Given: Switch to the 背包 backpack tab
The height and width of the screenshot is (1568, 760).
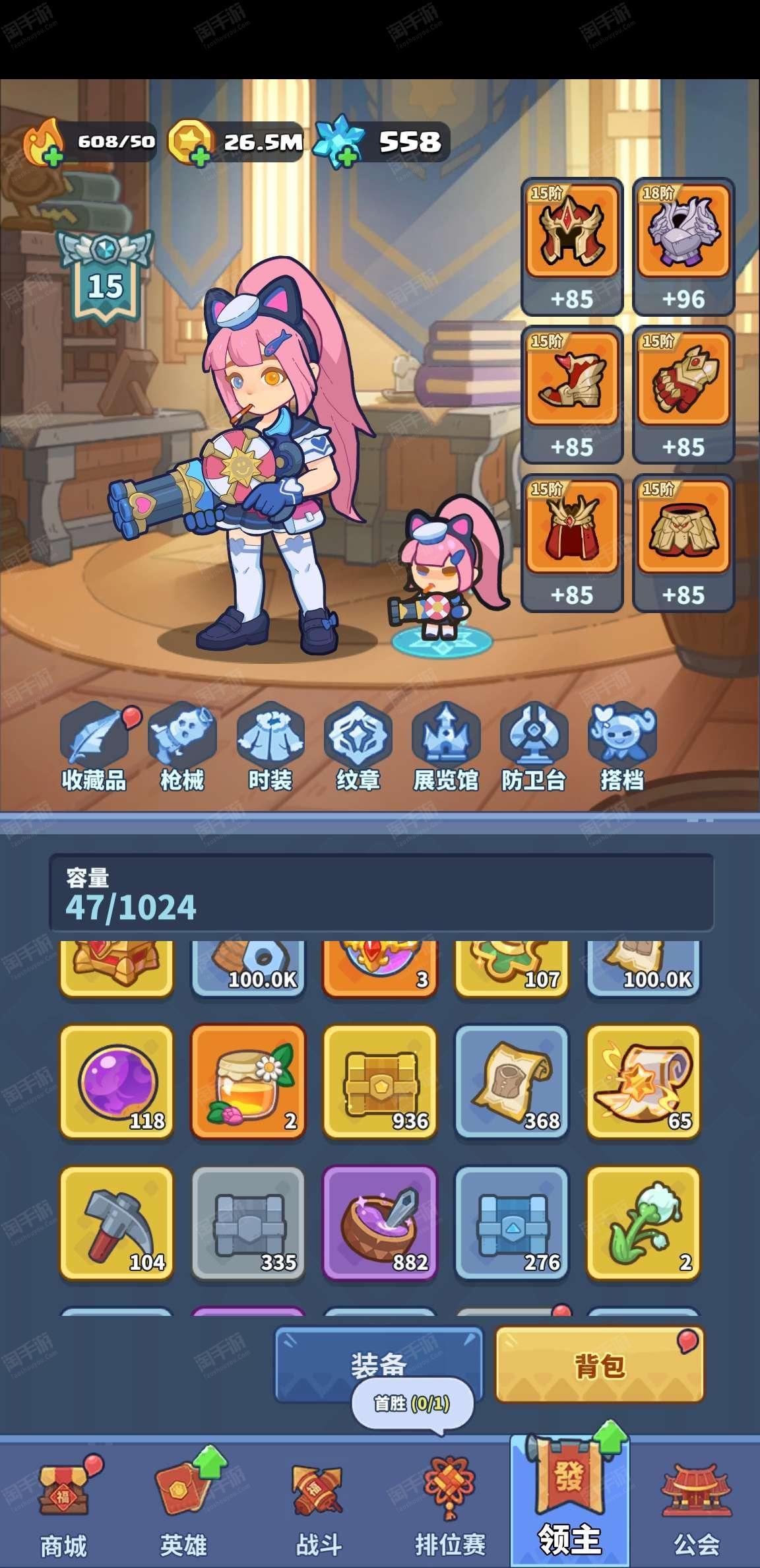Looking at the screenshot, I should click(599, 1365).
